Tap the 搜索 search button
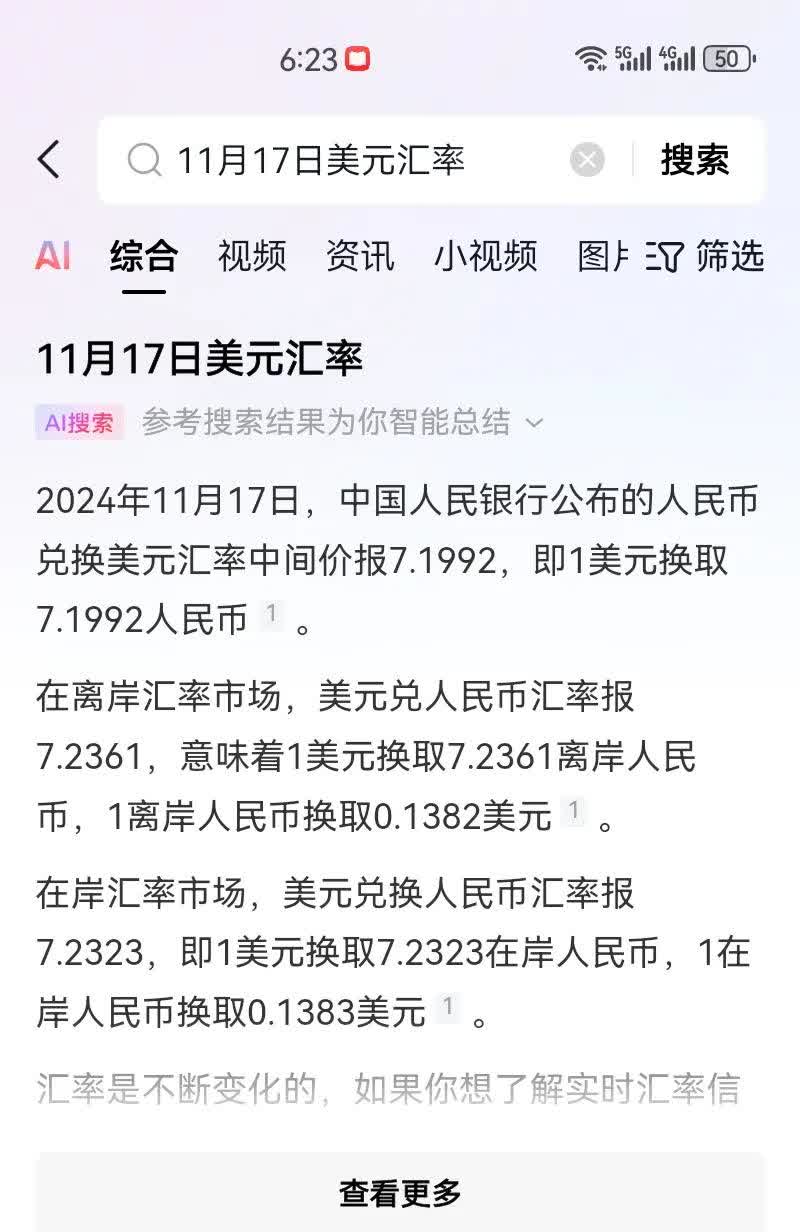Screen dimensions: 800x1232 pyautogui.click(x=696, y=159)
